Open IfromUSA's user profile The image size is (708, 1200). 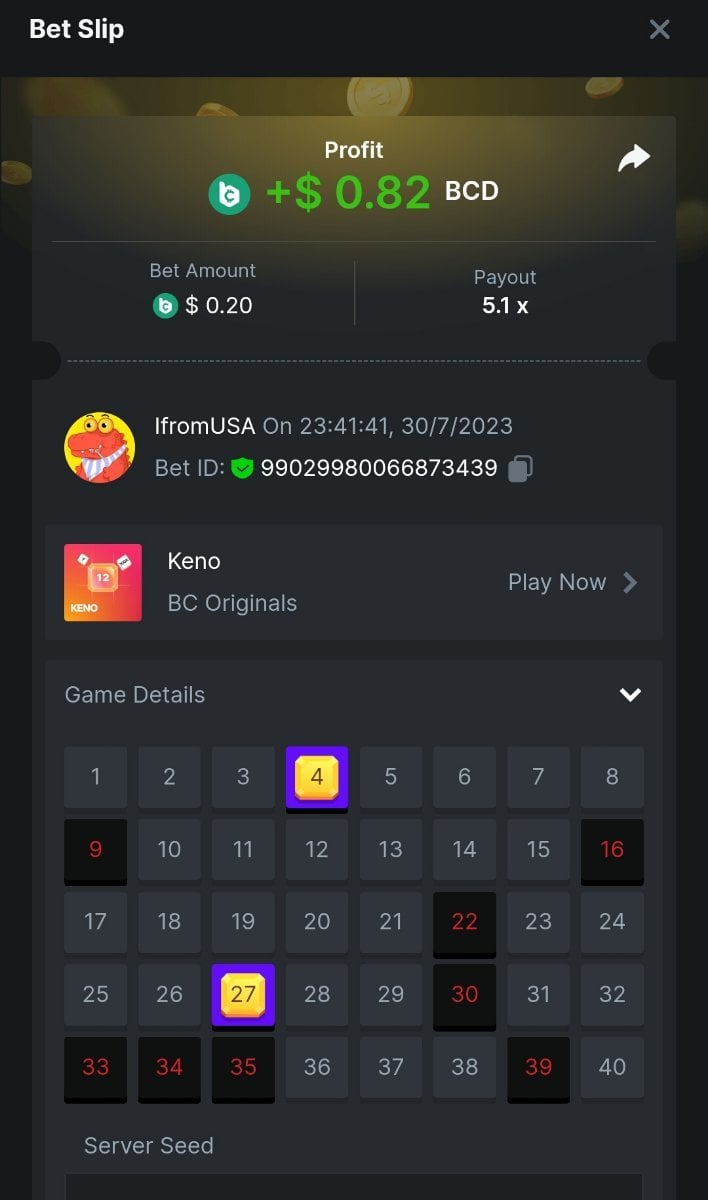coord(100,447)
